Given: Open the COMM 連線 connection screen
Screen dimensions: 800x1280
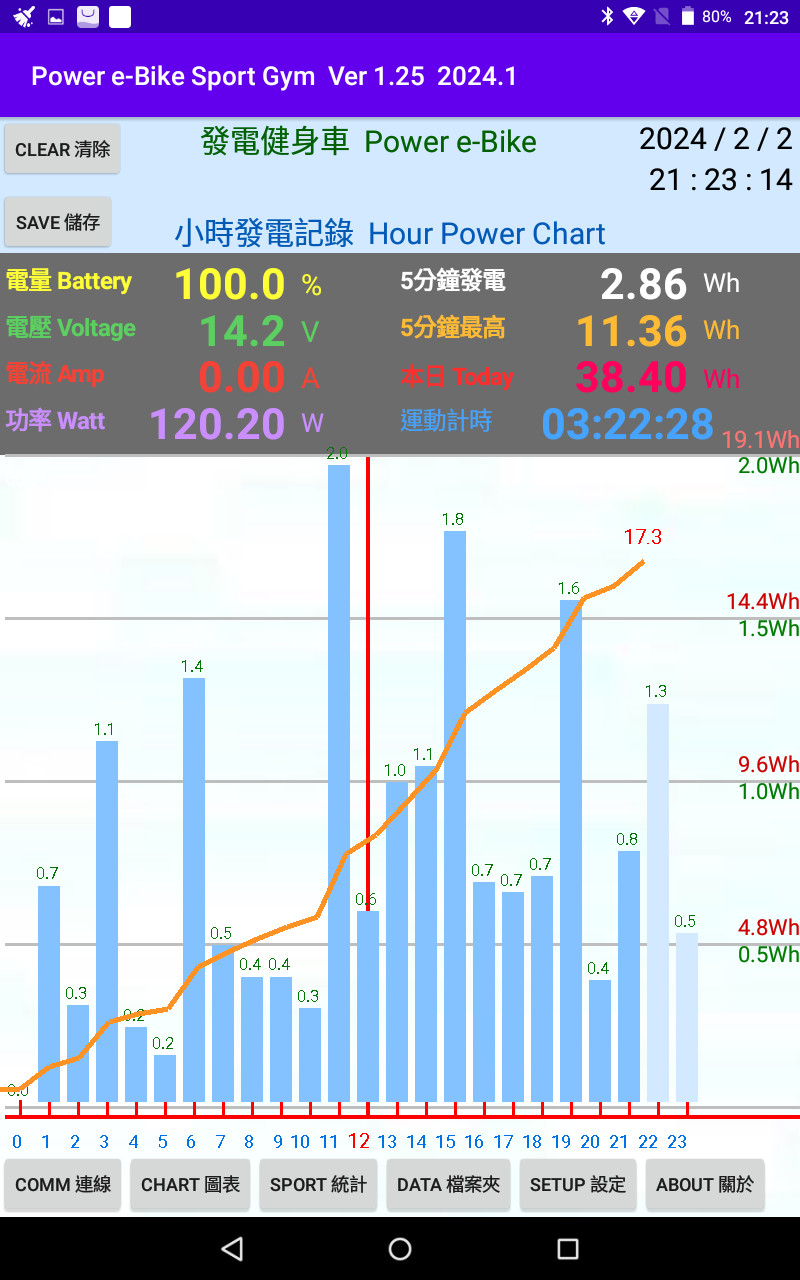Looking at the screenshot, I should coord(63,1185).
